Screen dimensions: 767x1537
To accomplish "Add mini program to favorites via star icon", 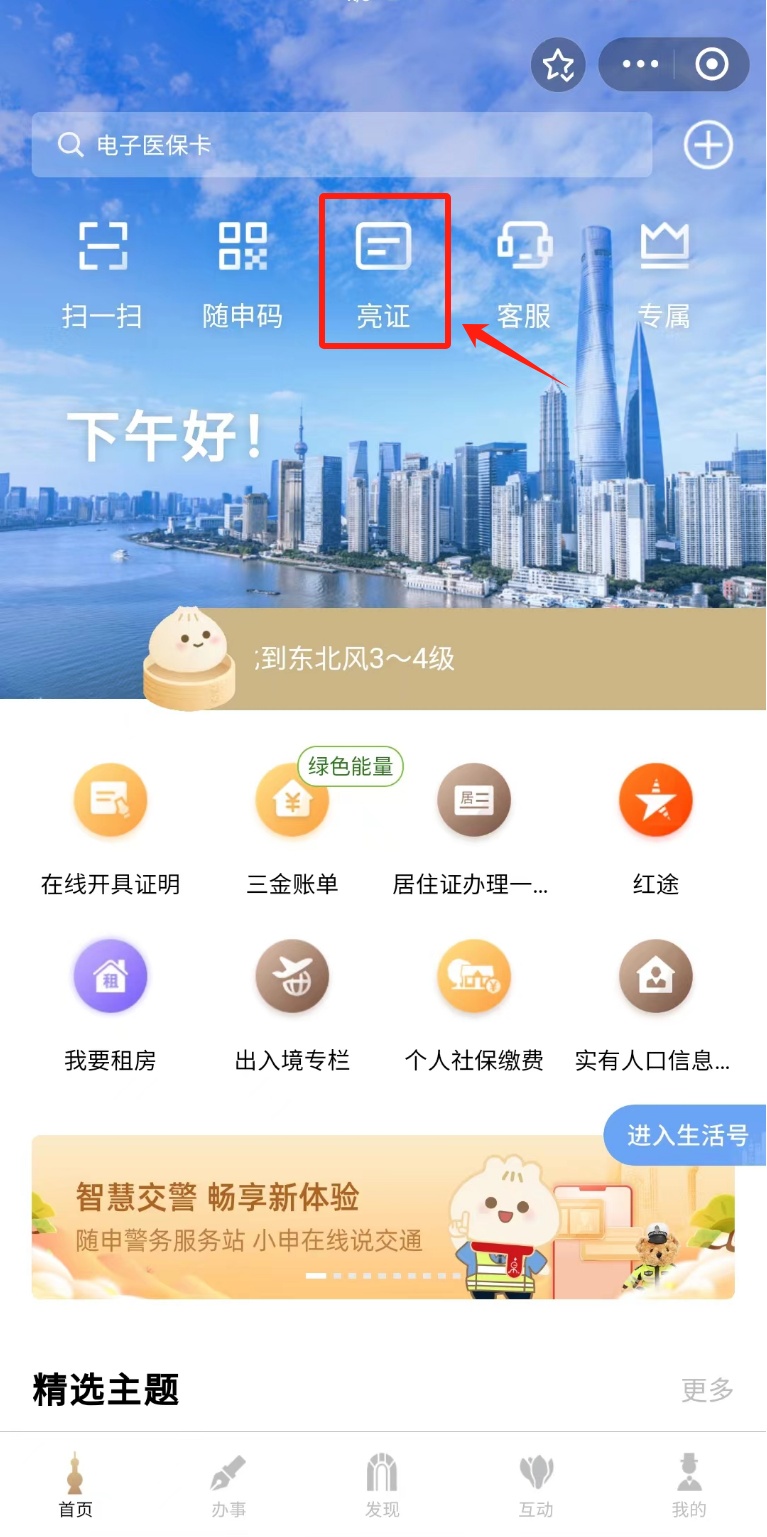I will click(558, 65).
